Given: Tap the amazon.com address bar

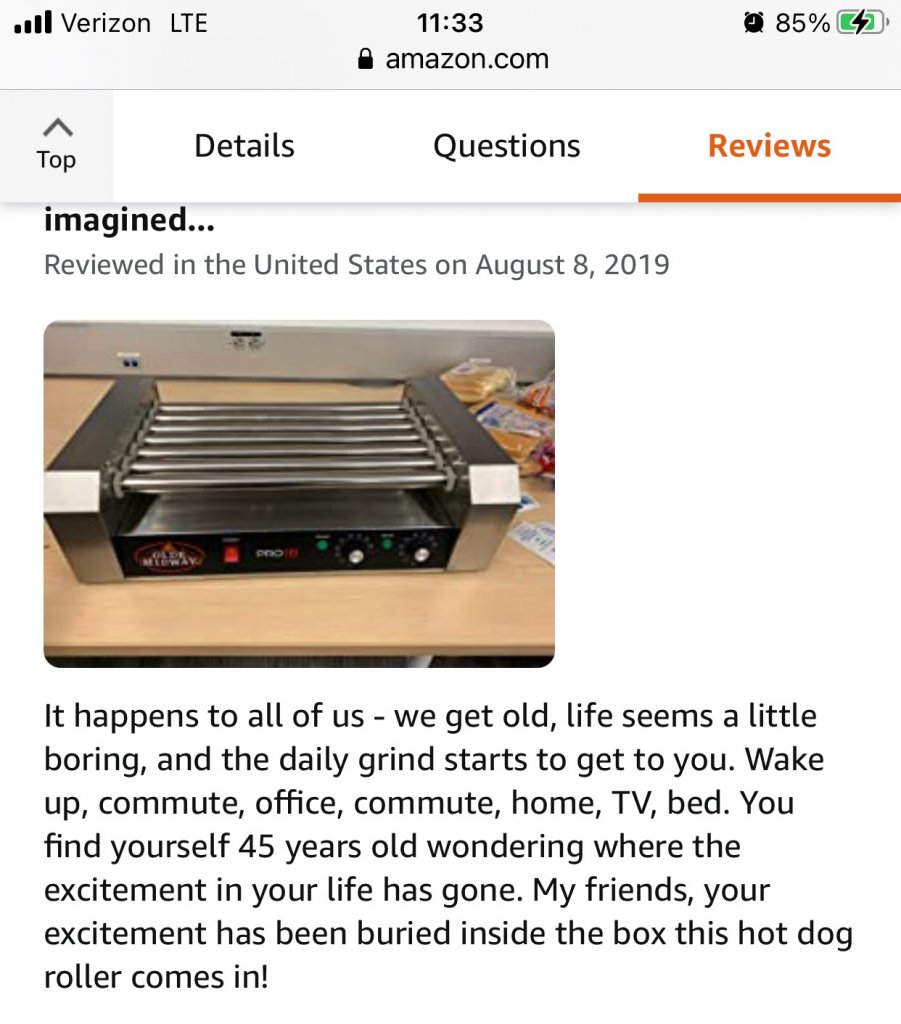Looking at the screenshot, I should coord(453,58).
